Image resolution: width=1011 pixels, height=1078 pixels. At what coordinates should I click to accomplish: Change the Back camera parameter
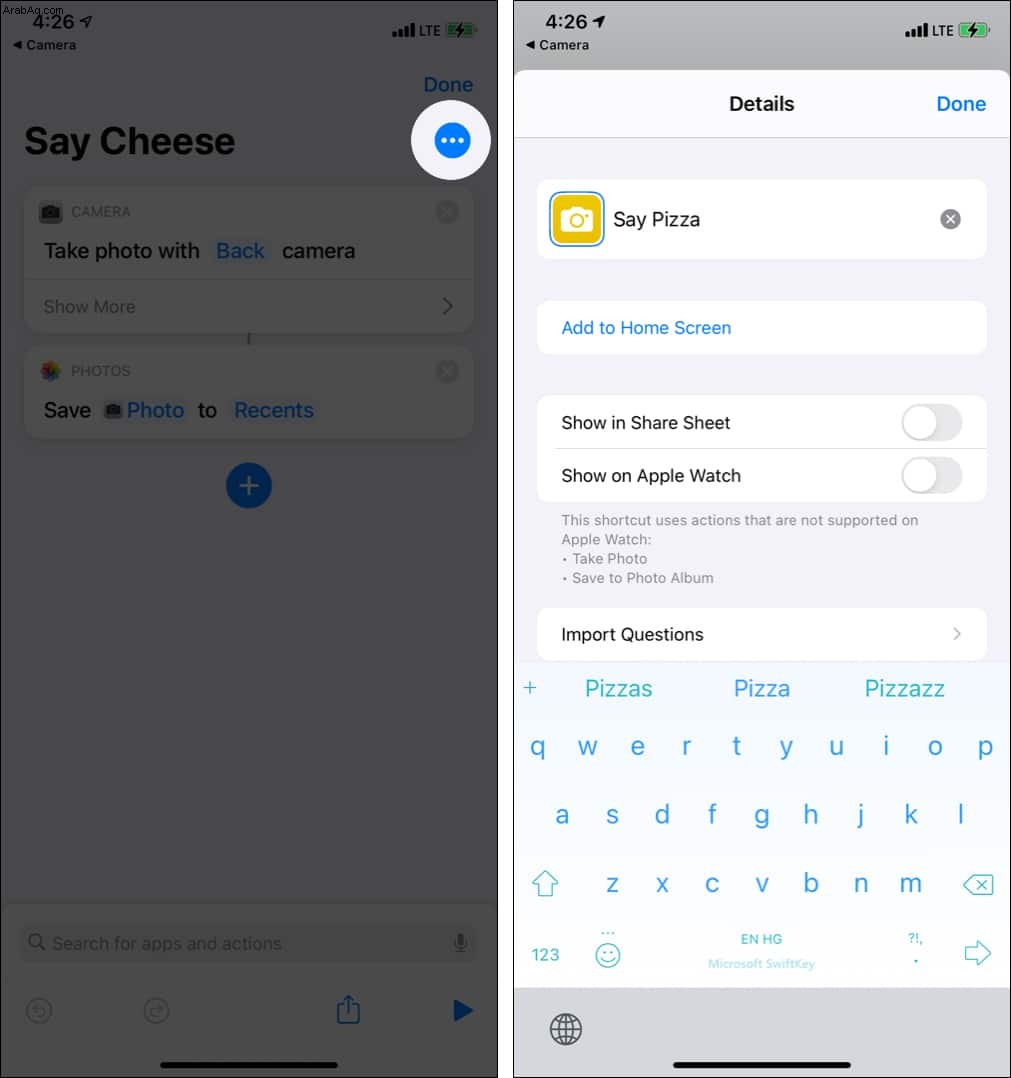coord(241,251)
